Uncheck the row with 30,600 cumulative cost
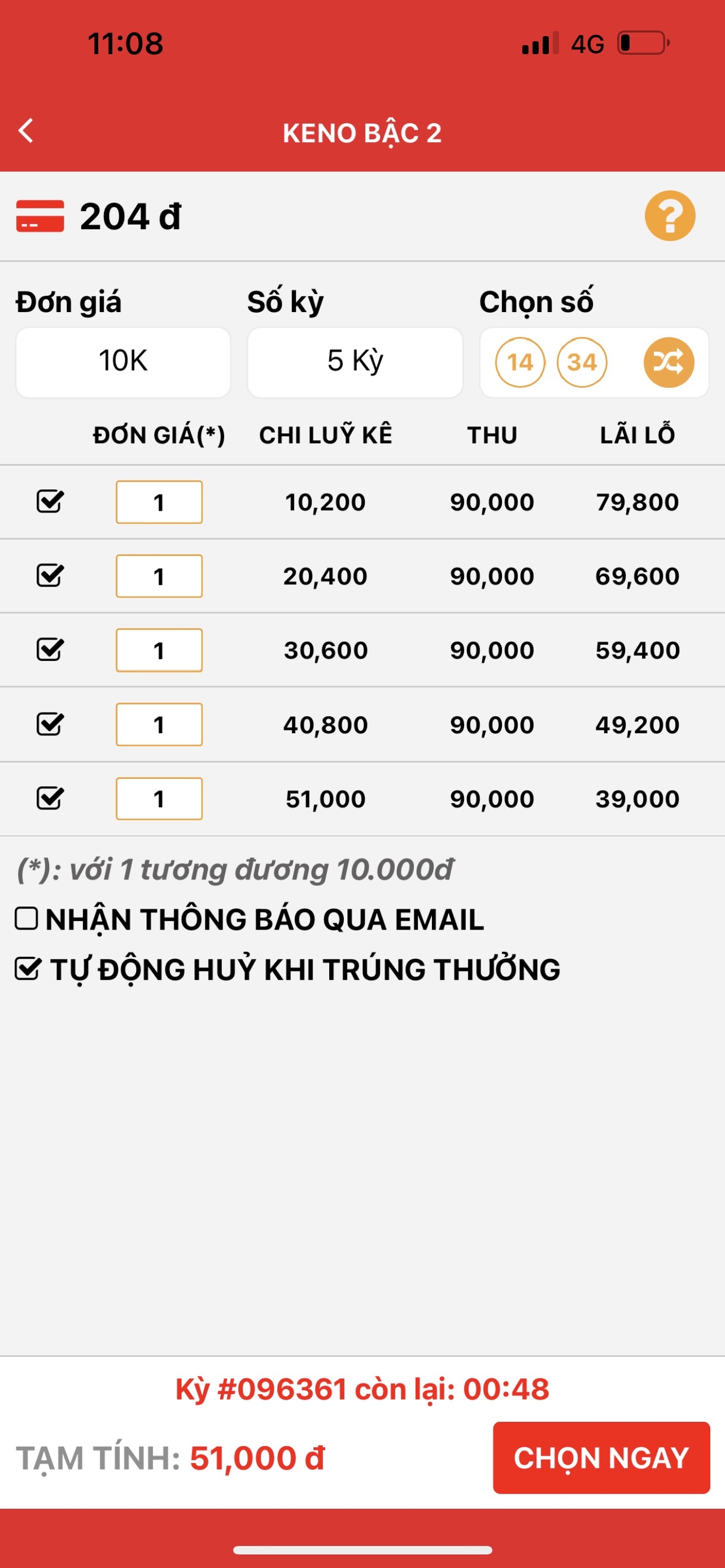This screenshot has height=1568, width=725. (50, 650)
